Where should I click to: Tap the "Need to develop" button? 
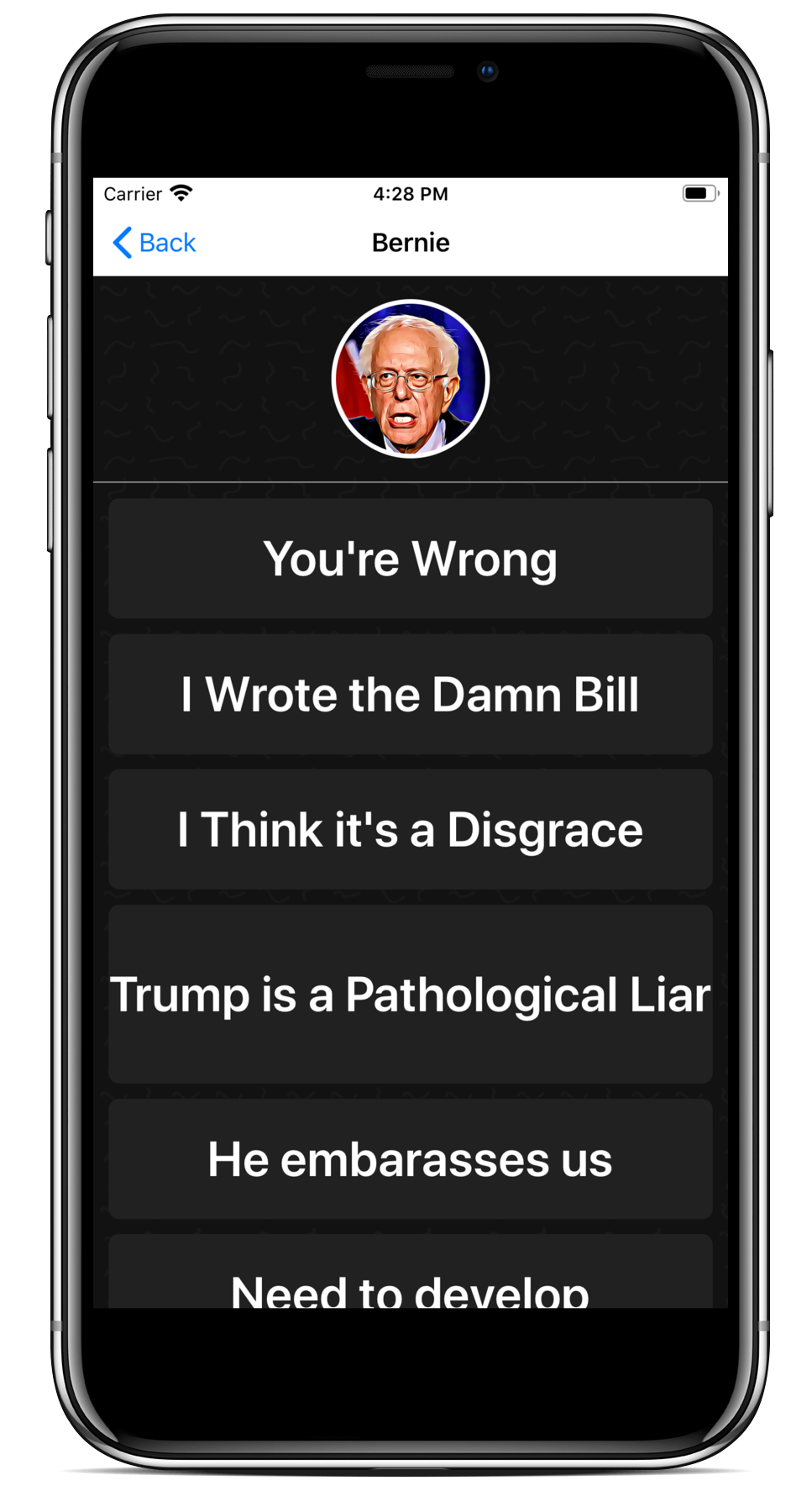click(x=410, y=1272)
